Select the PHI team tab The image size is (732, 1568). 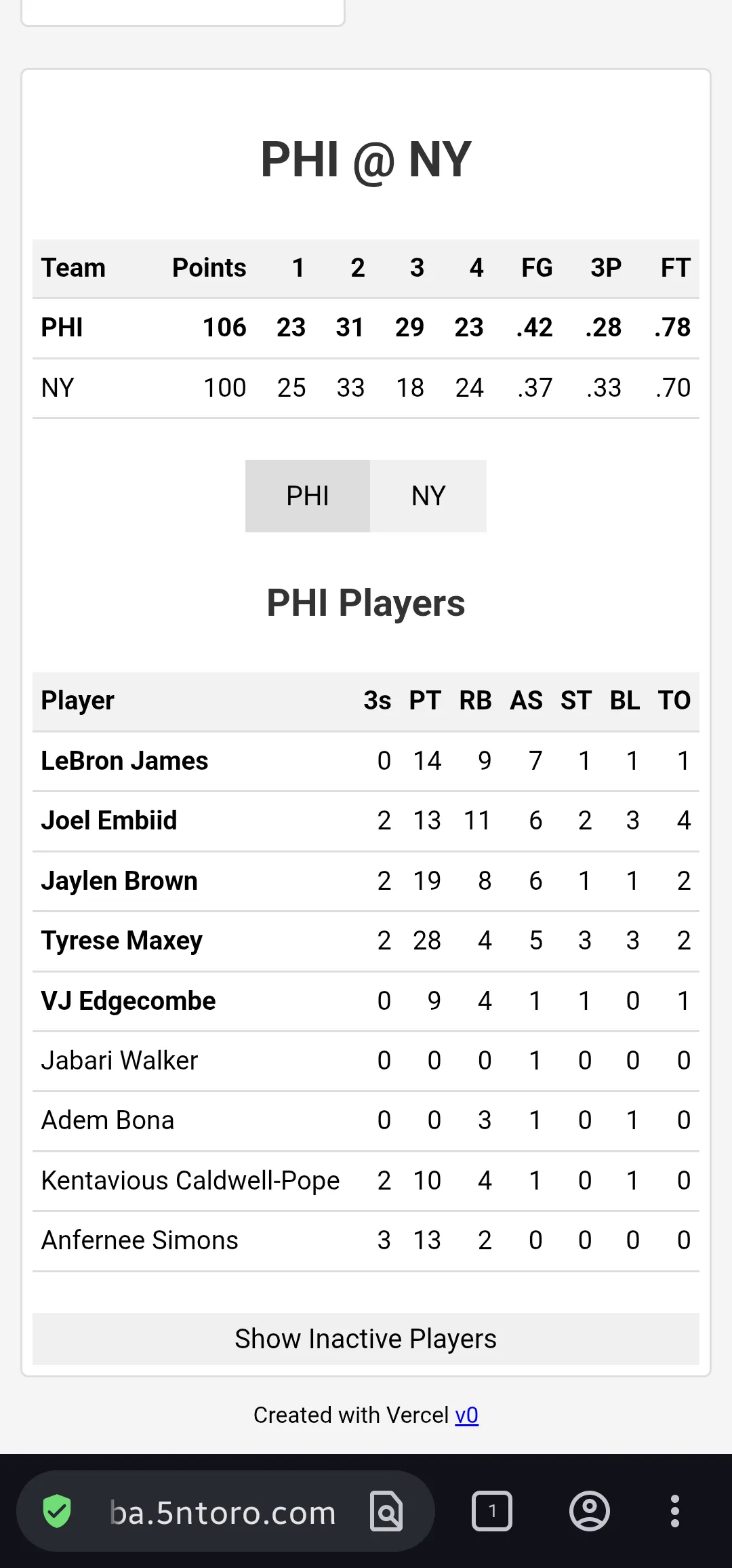308,496
